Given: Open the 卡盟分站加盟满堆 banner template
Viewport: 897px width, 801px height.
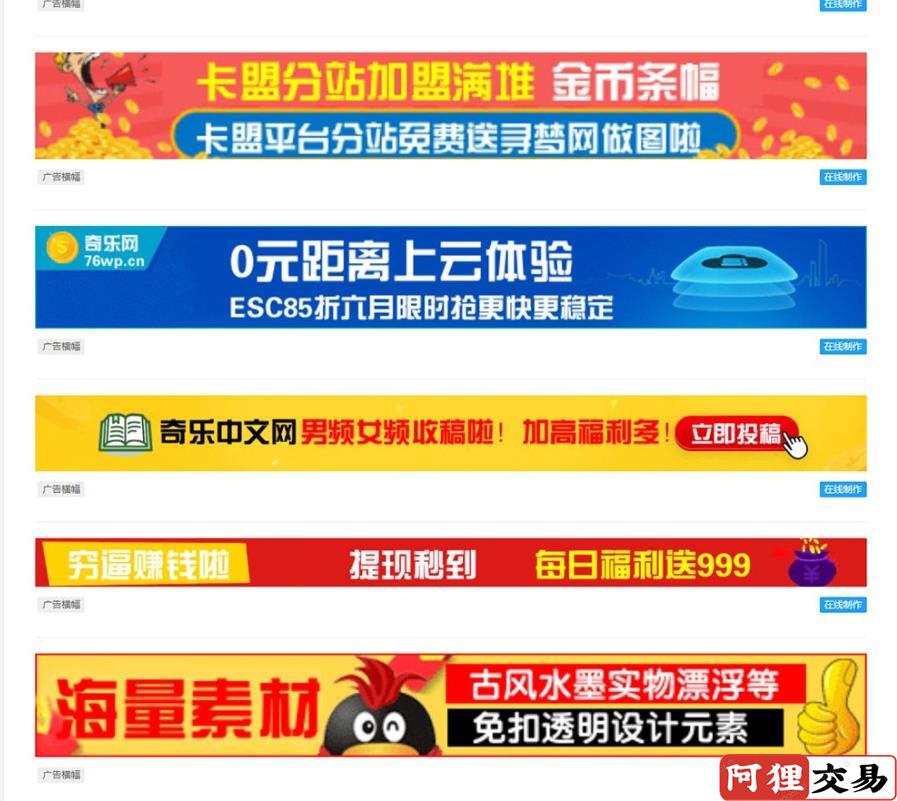Looking at the screenshot, I should click(x=450, y=105).
